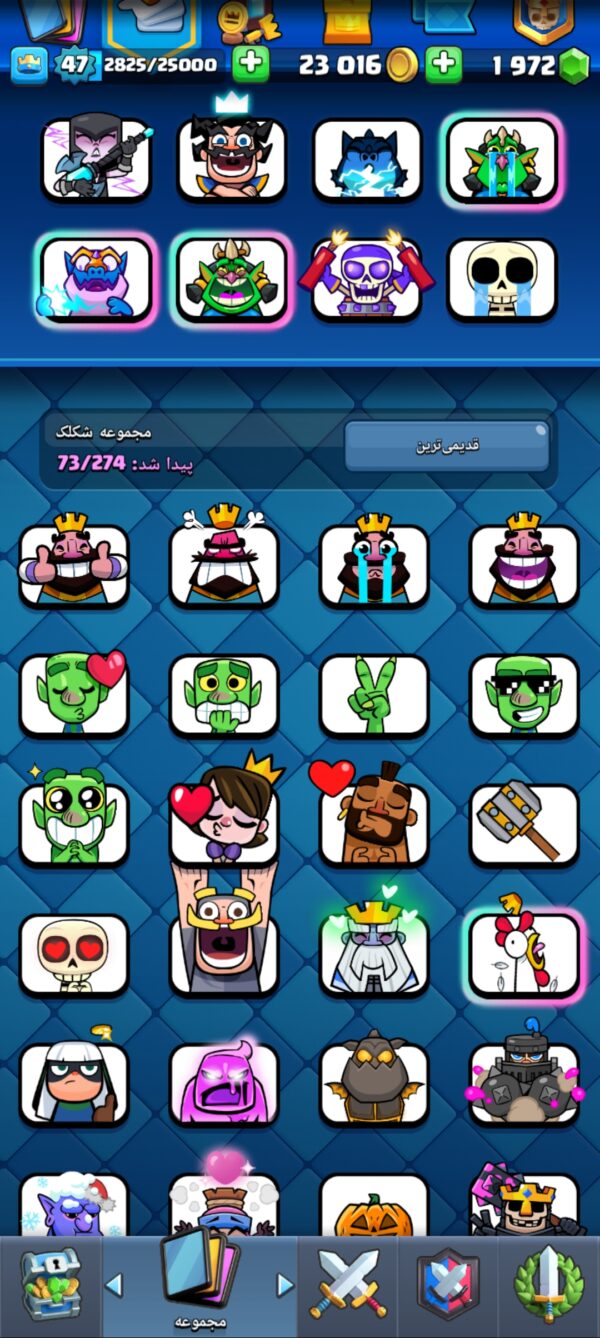Select the laughing king deck emote
The height and width of the screenshot is (1338, 600).
click(x=231, y=160)
